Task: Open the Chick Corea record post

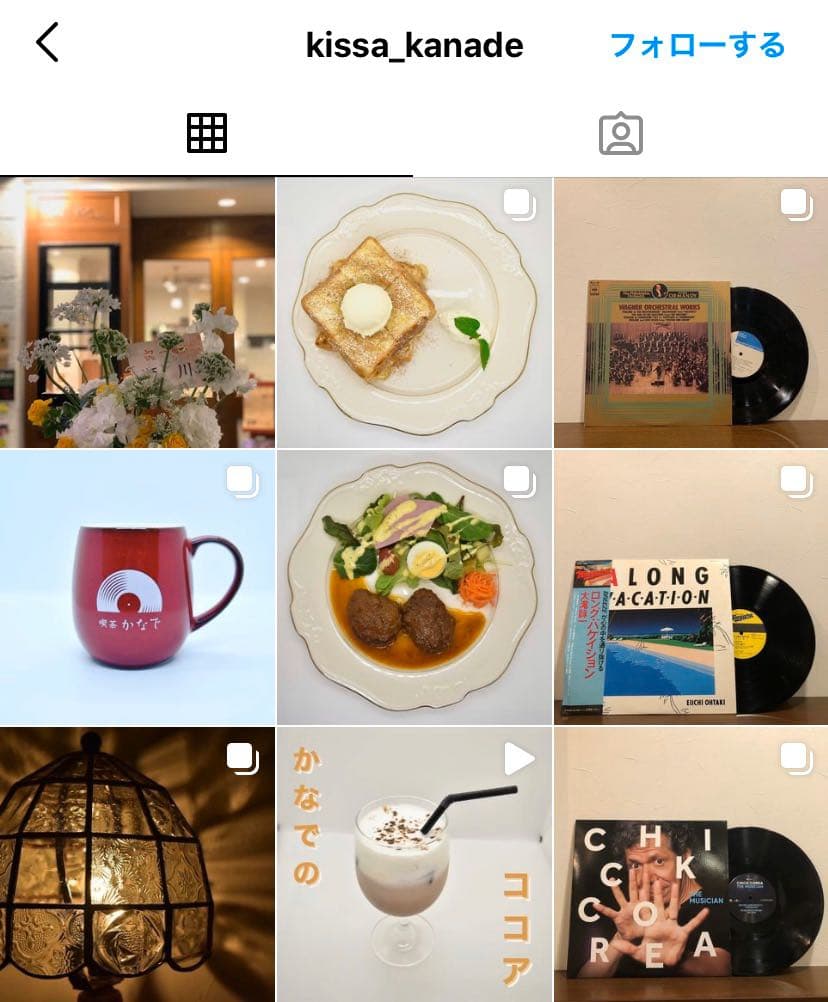Action: (x=691, y=865)
